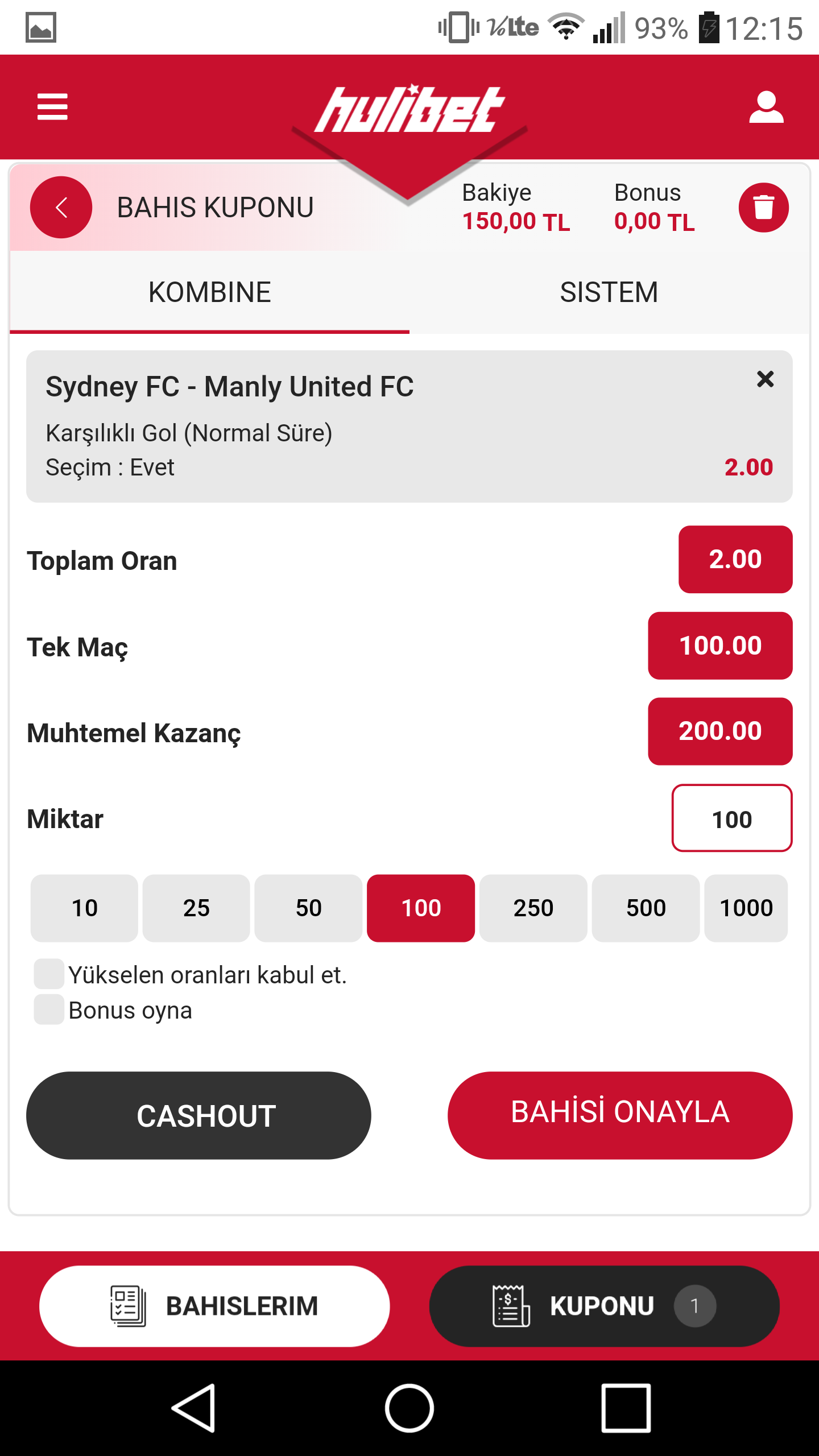
Task: Open Bahislerim at the bottom
Action: click(x=214, y=1306)
